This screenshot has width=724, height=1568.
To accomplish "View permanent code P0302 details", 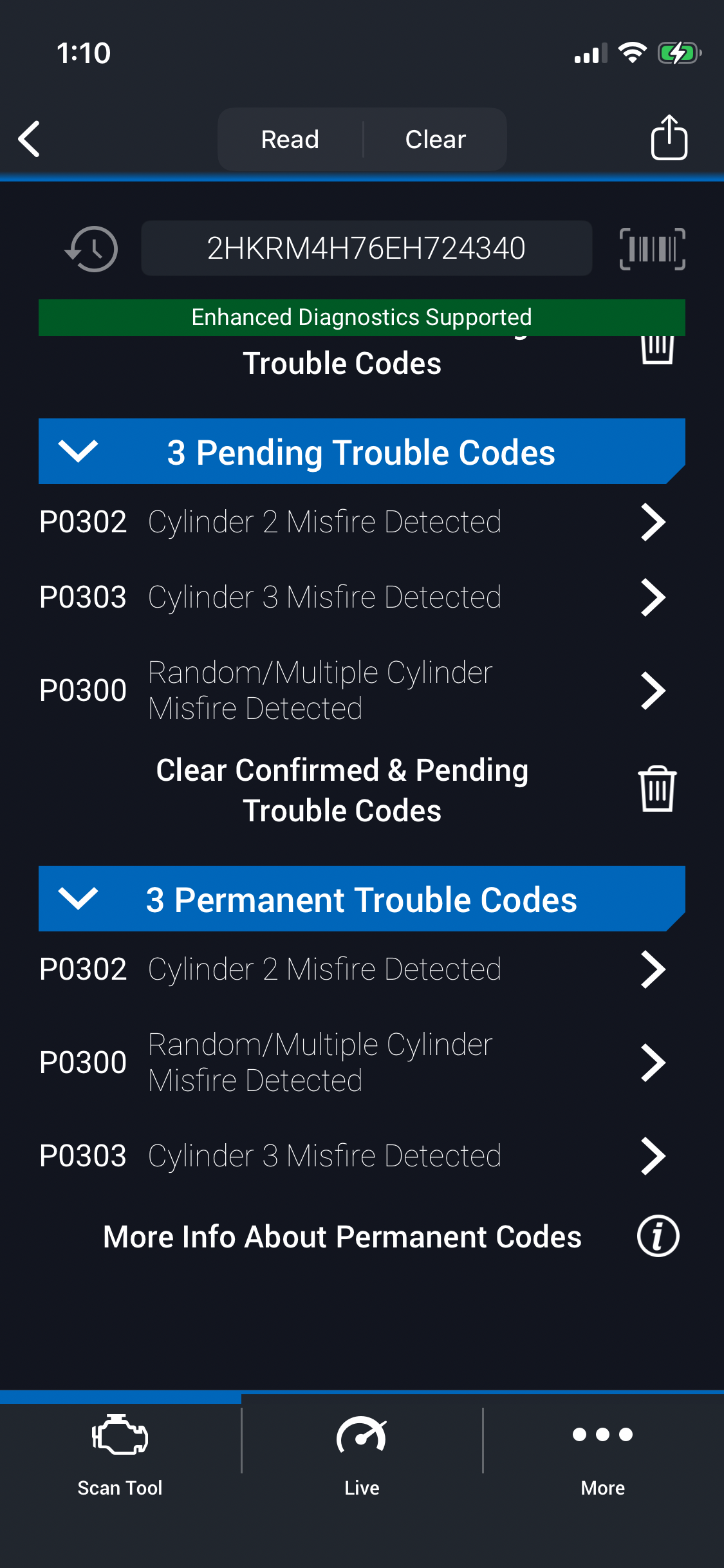I will [351, 969].
